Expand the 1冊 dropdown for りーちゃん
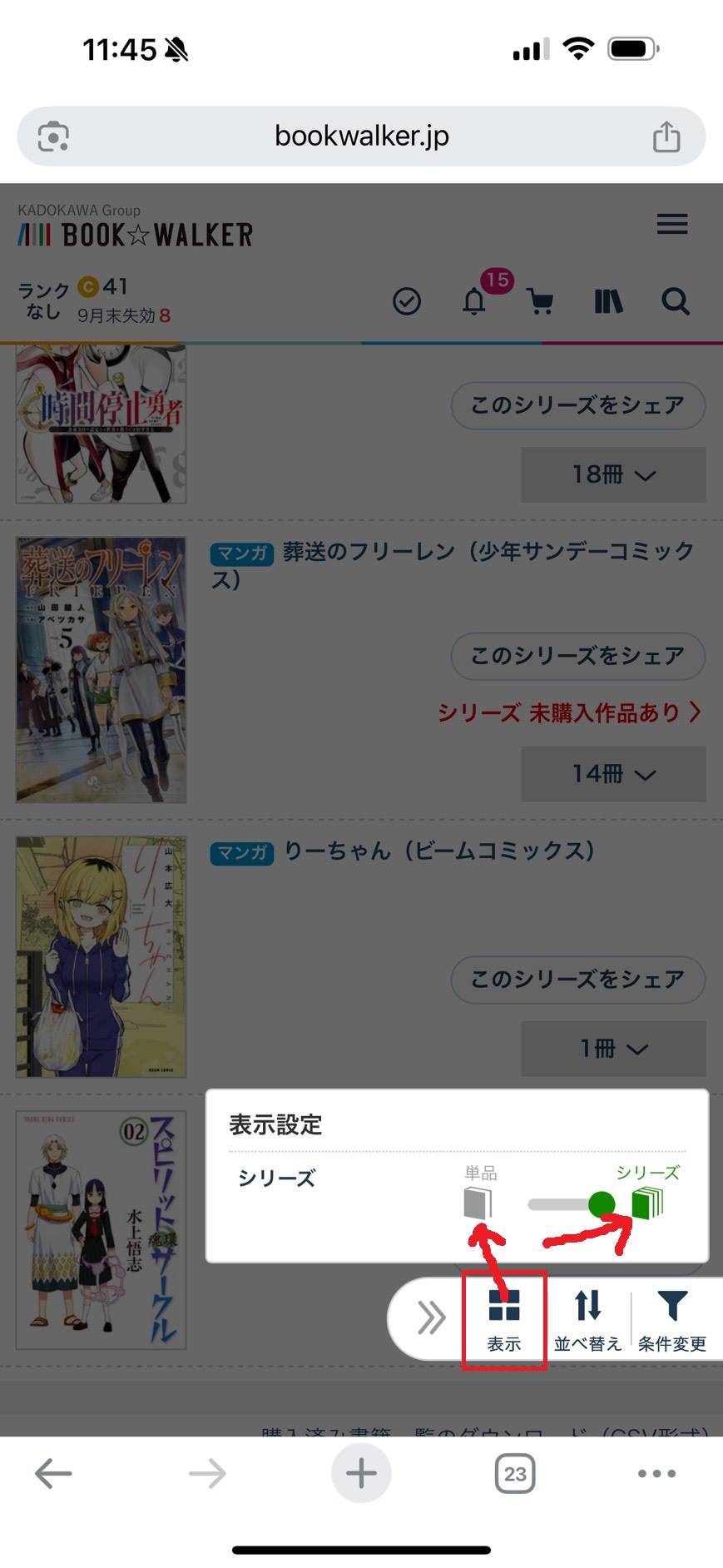This screenshot has height=1568, width=723. (613, 1049)
